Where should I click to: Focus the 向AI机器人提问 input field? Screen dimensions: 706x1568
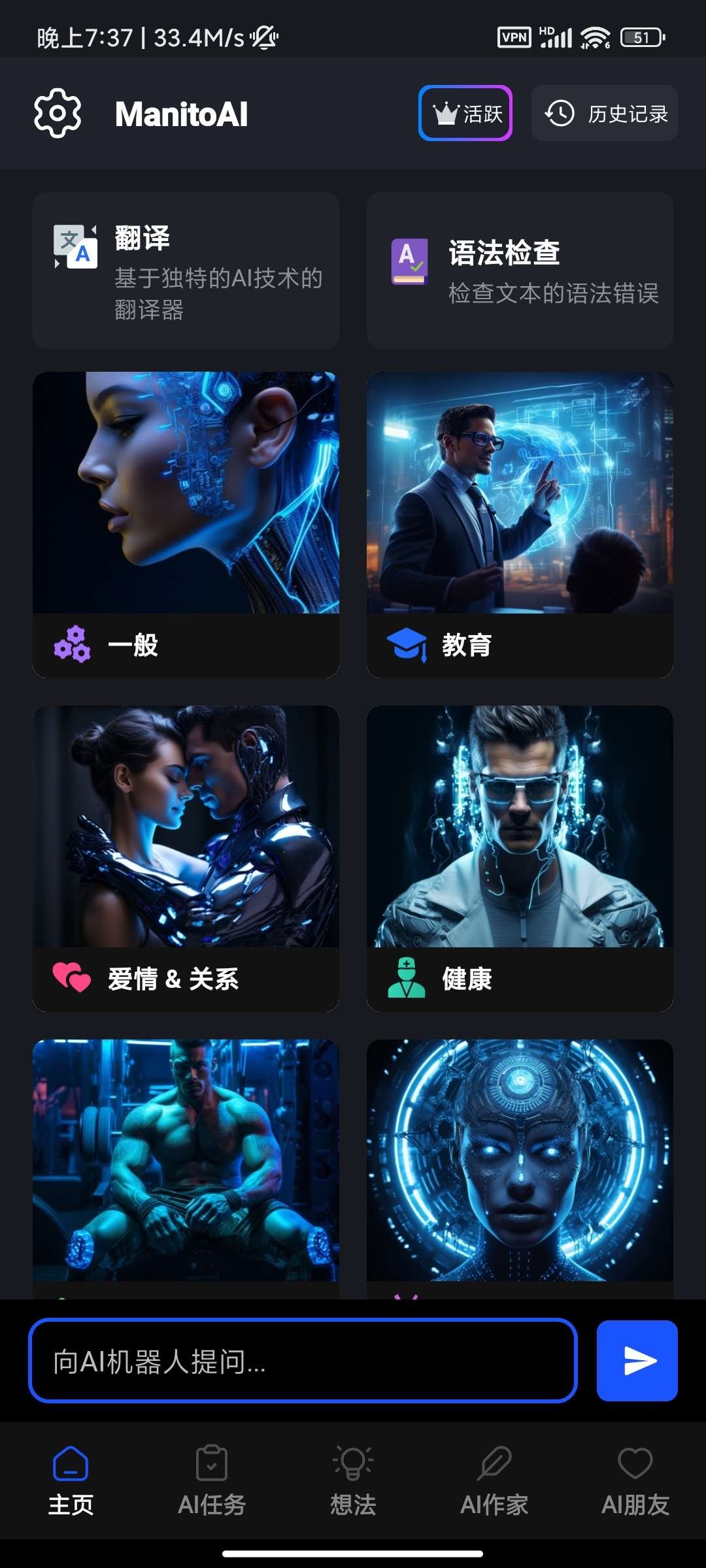303,1361
